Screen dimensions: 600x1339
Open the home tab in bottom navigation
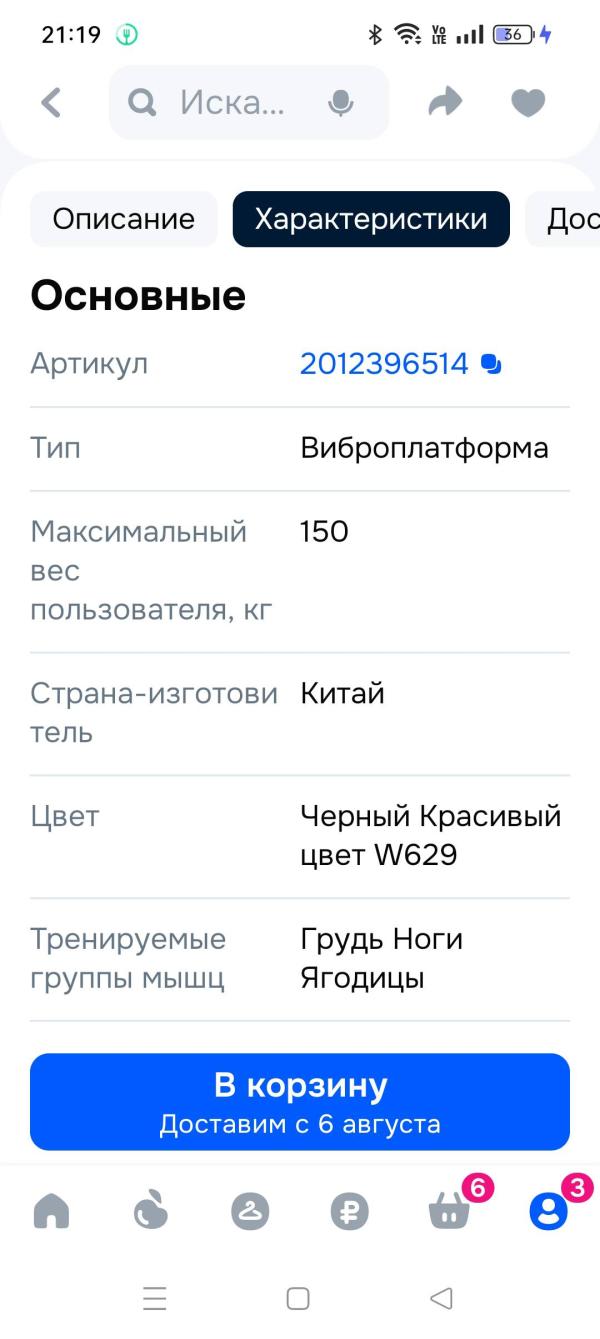point(52,1212)
